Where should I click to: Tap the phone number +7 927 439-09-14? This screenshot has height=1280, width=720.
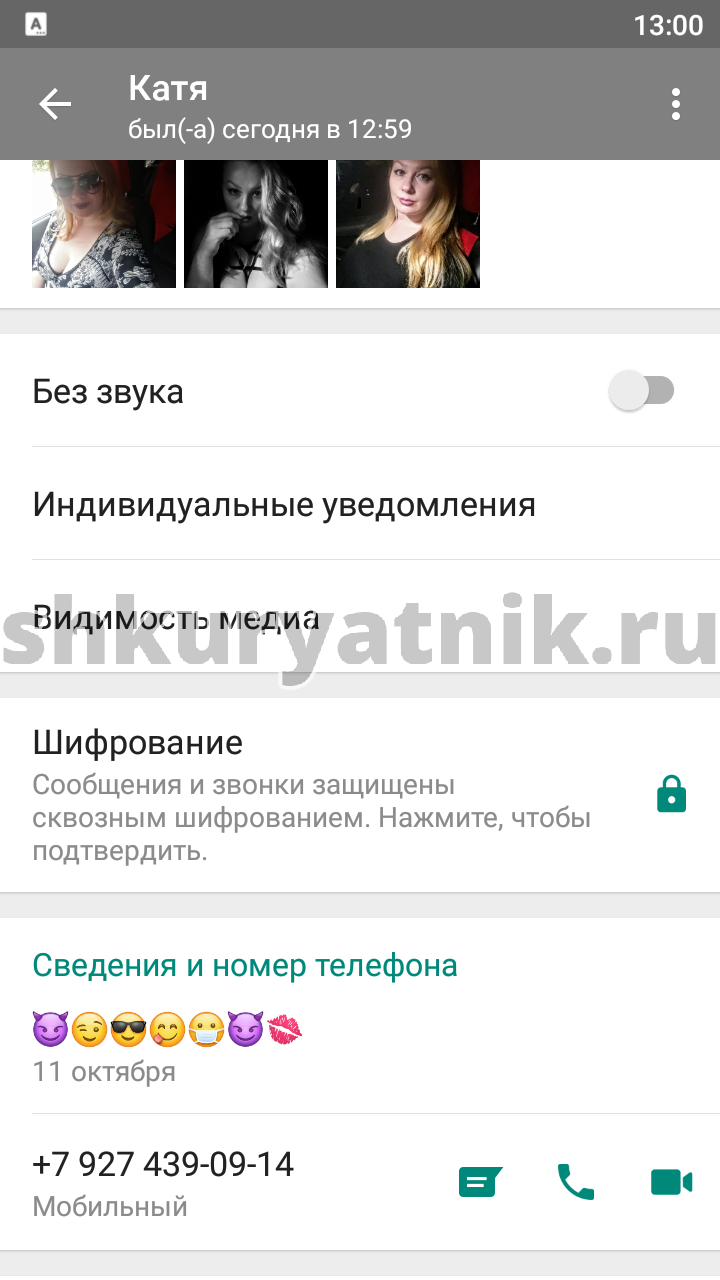click(x=163, y=1164)
